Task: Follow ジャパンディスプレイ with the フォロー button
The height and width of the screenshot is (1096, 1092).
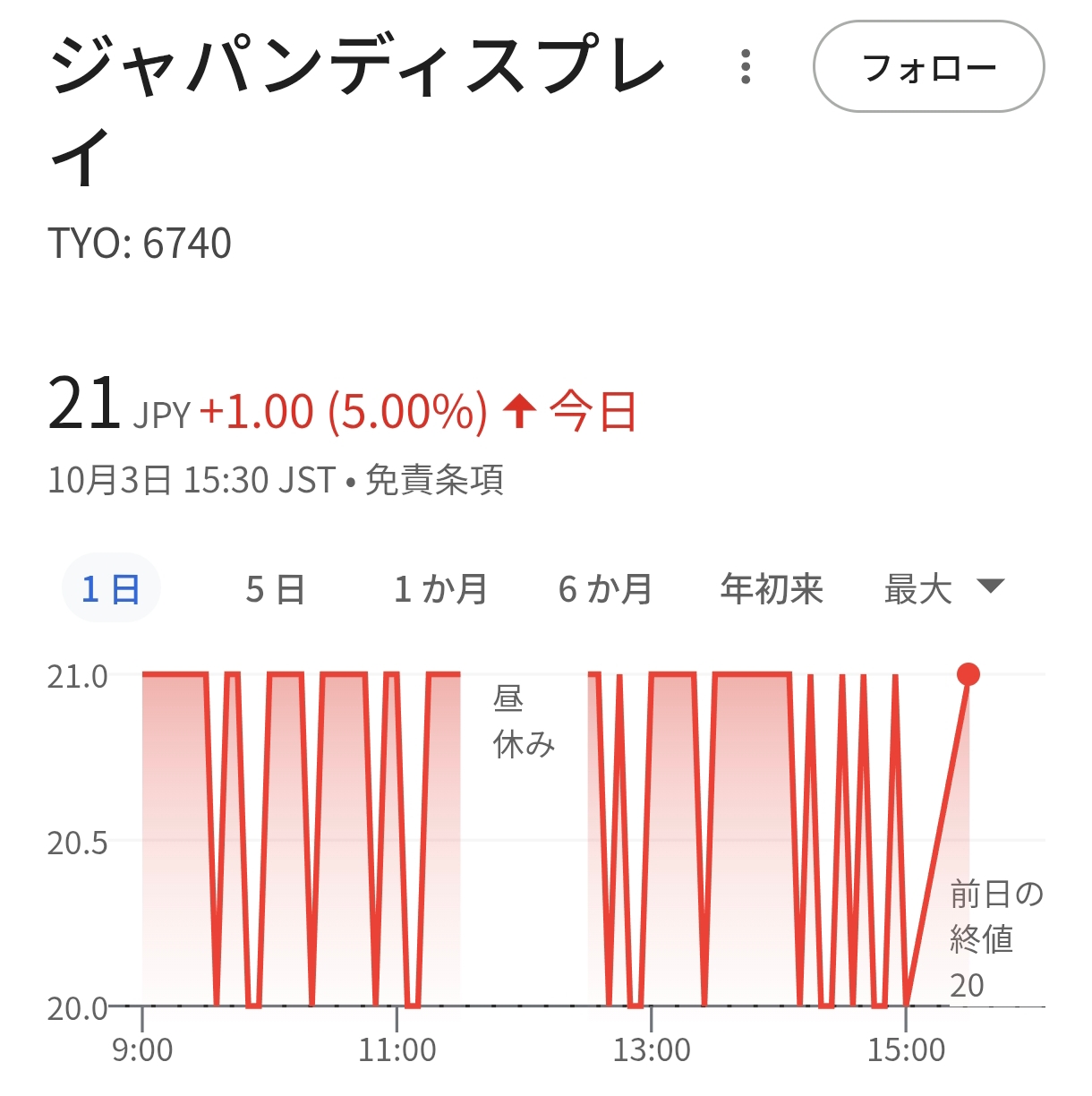Action: [x=928, y=67]
